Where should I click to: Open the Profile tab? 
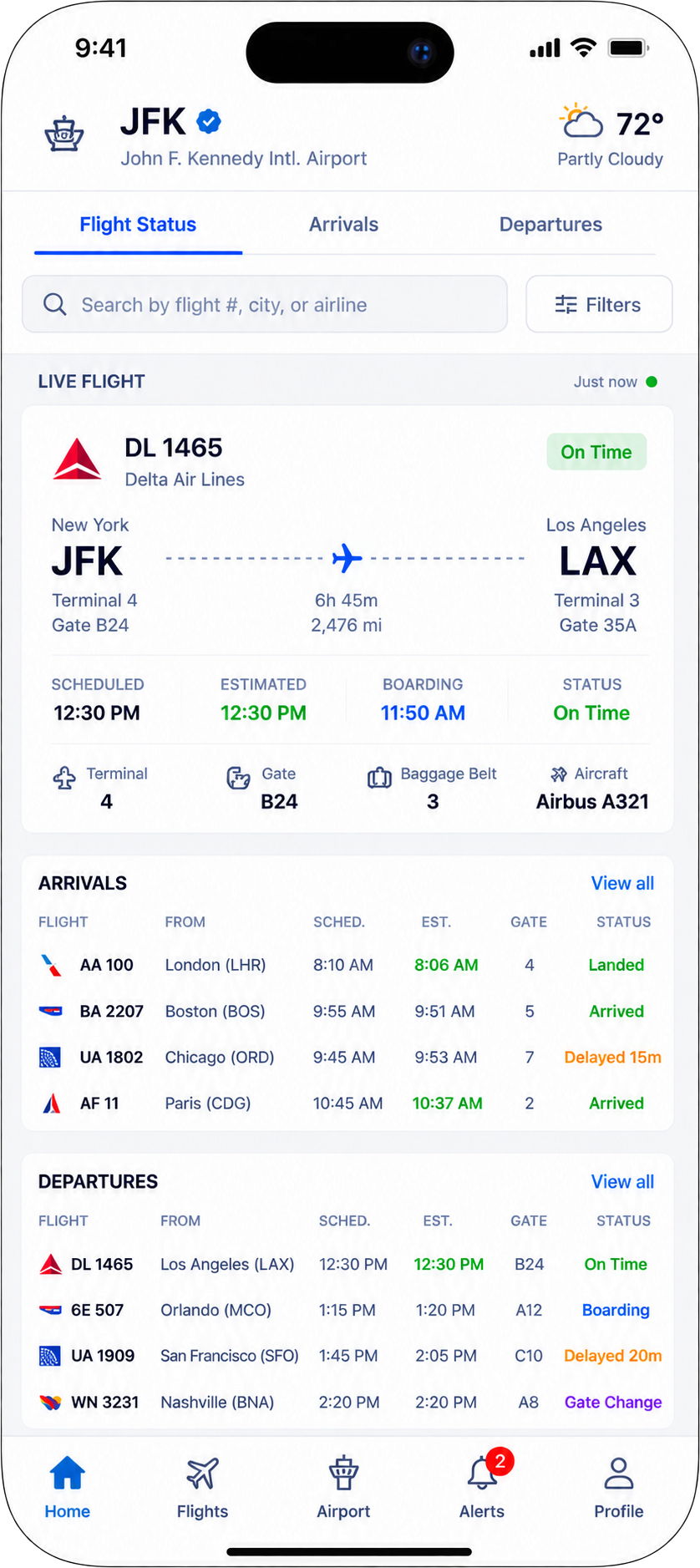[619, 1488]
